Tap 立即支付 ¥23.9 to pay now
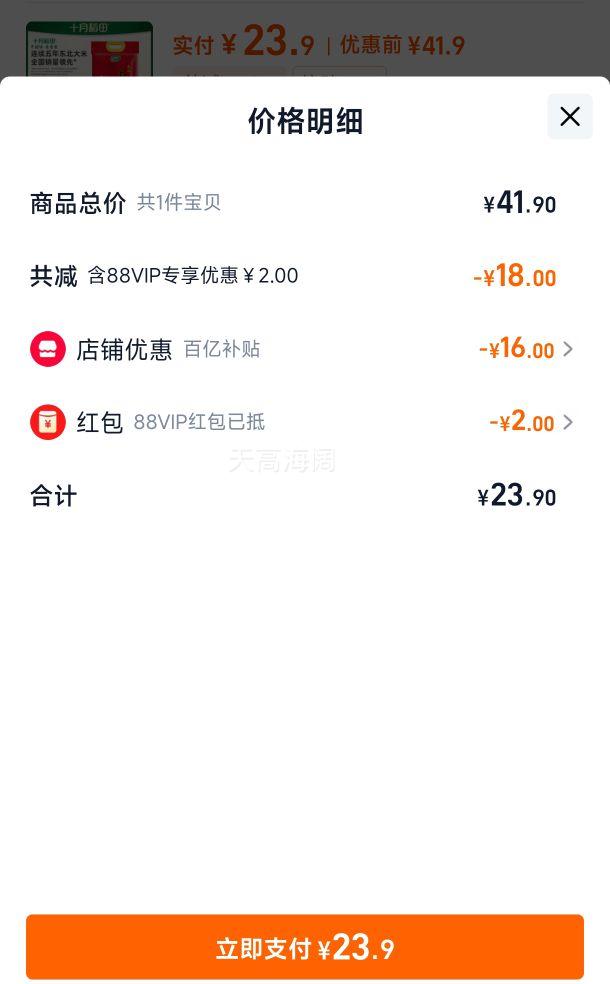The width and height of the screenshot is (610, 984). [305, 946]
